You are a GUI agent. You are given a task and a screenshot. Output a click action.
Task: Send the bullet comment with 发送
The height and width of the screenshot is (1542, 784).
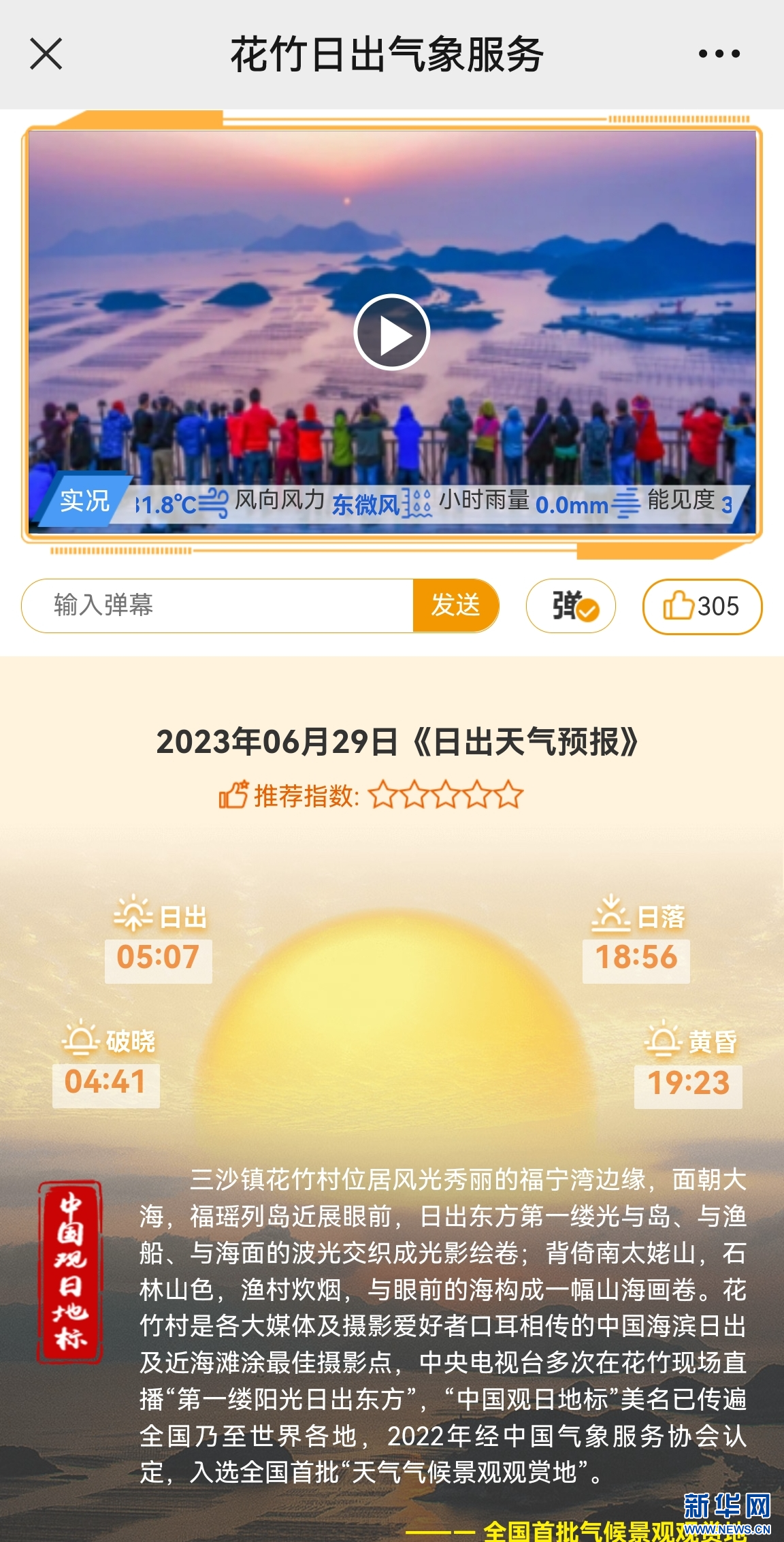click(x=455, y=605)
